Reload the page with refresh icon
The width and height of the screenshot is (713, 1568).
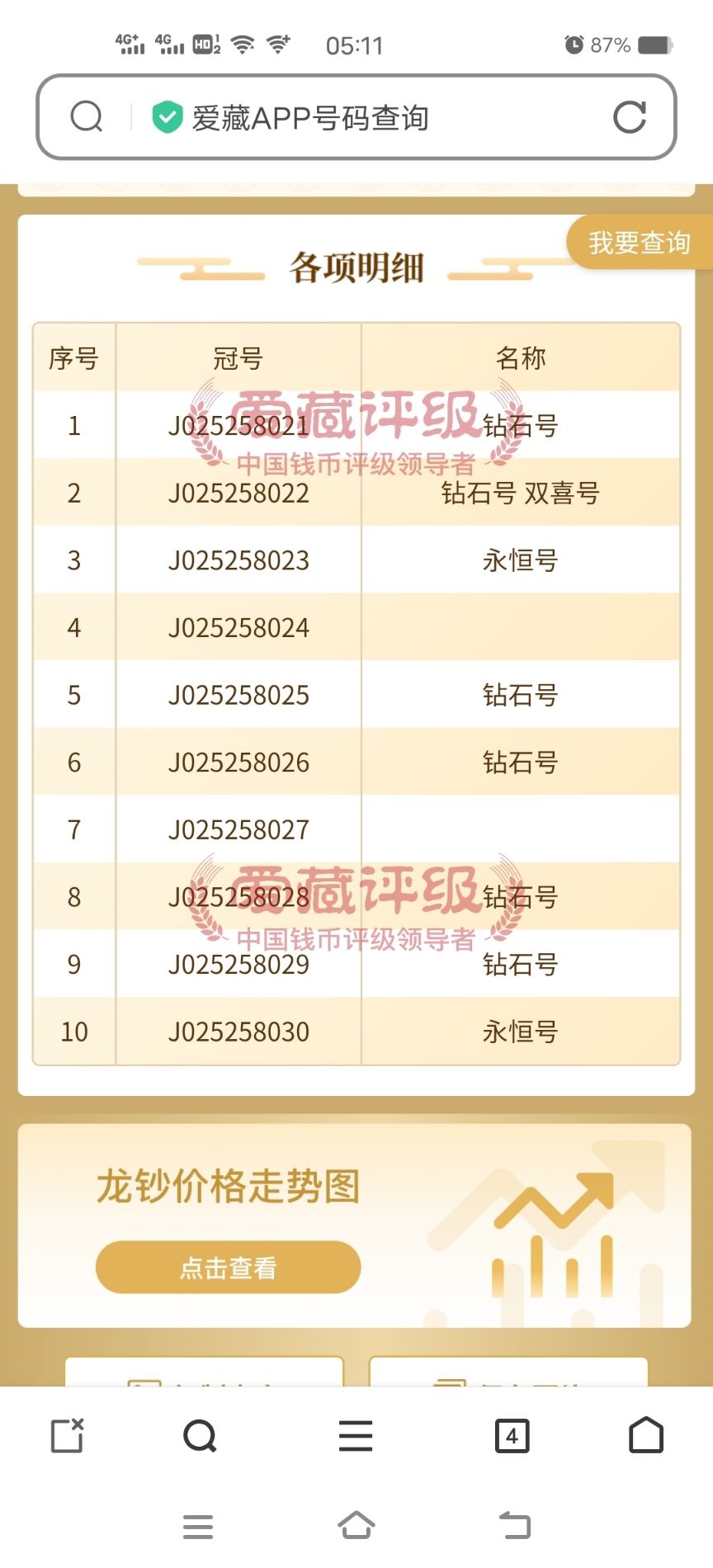(630, 117)
